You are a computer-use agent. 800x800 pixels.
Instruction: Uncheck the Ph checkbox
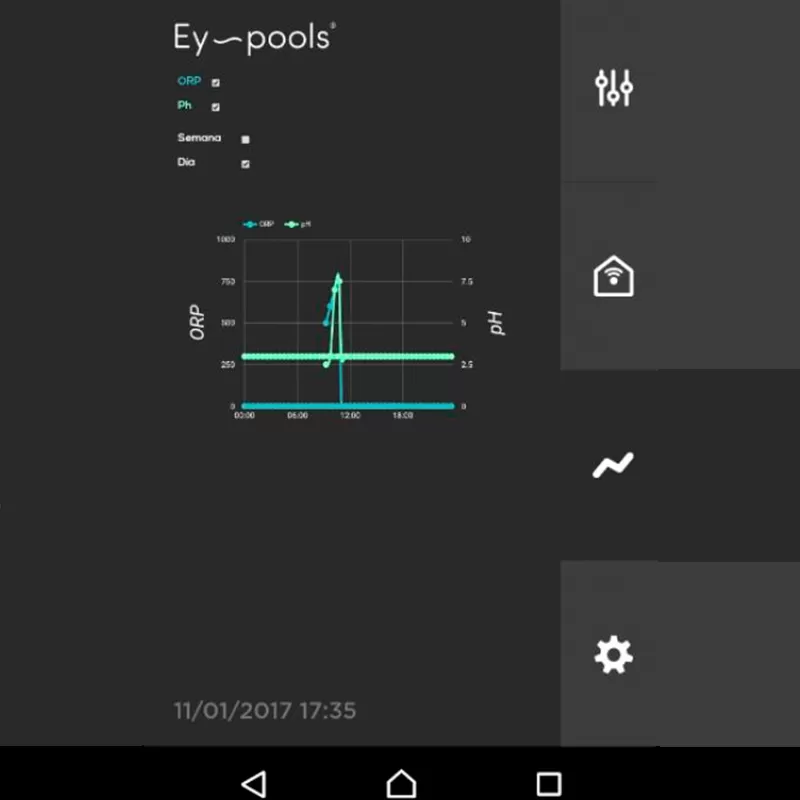216,107
